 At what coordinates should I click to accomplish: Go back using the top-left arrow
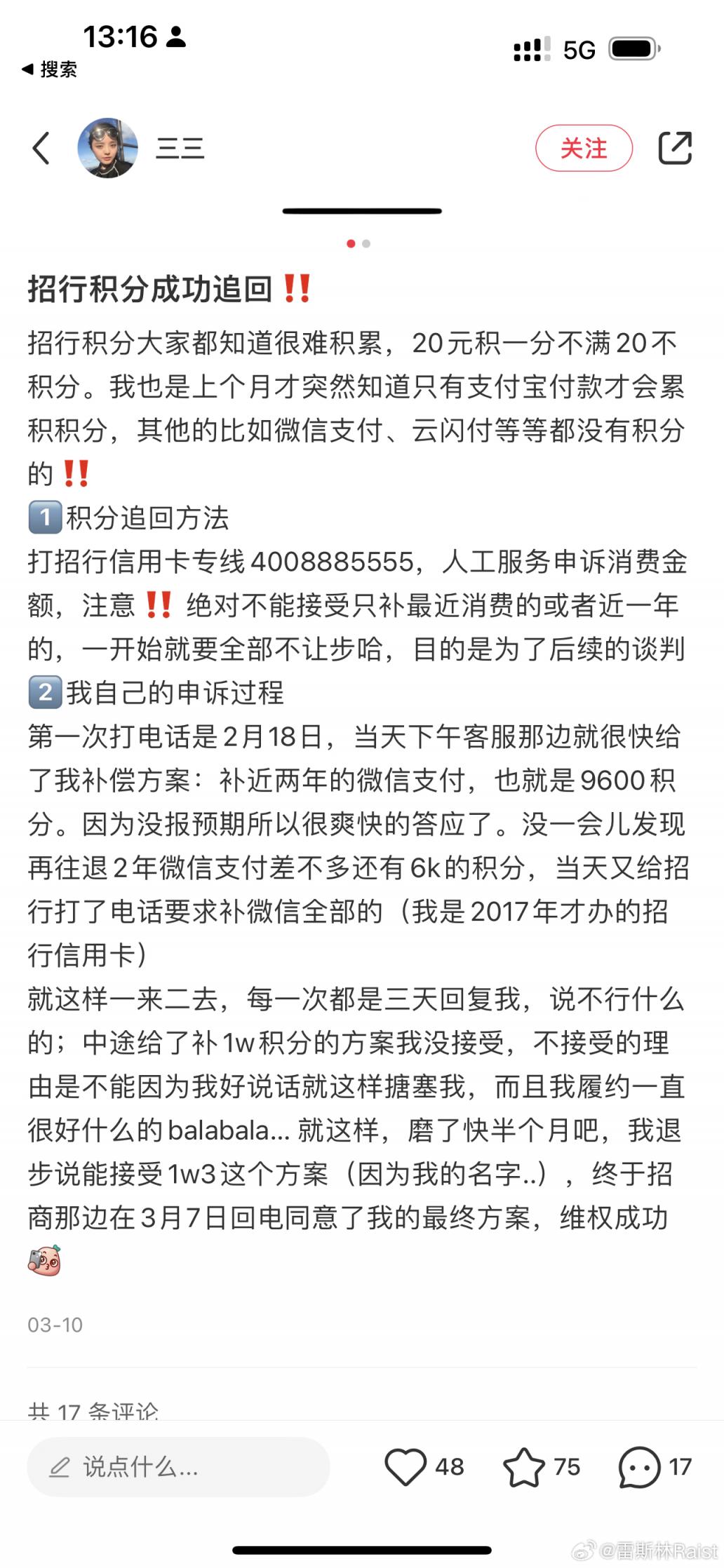point(41,148)
